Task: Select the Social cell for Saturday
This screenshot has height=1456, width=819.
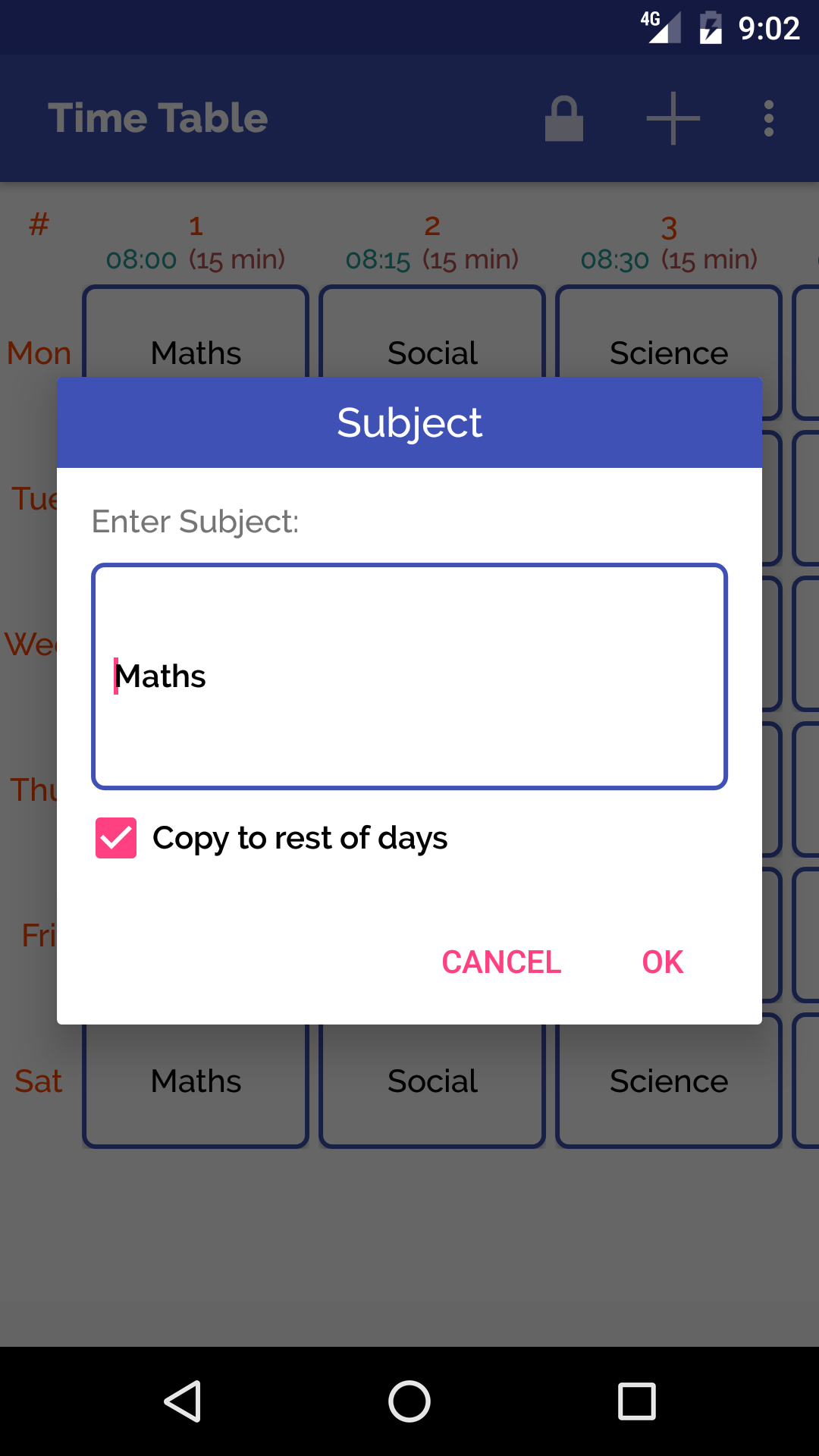Action: coord(431,1081)
